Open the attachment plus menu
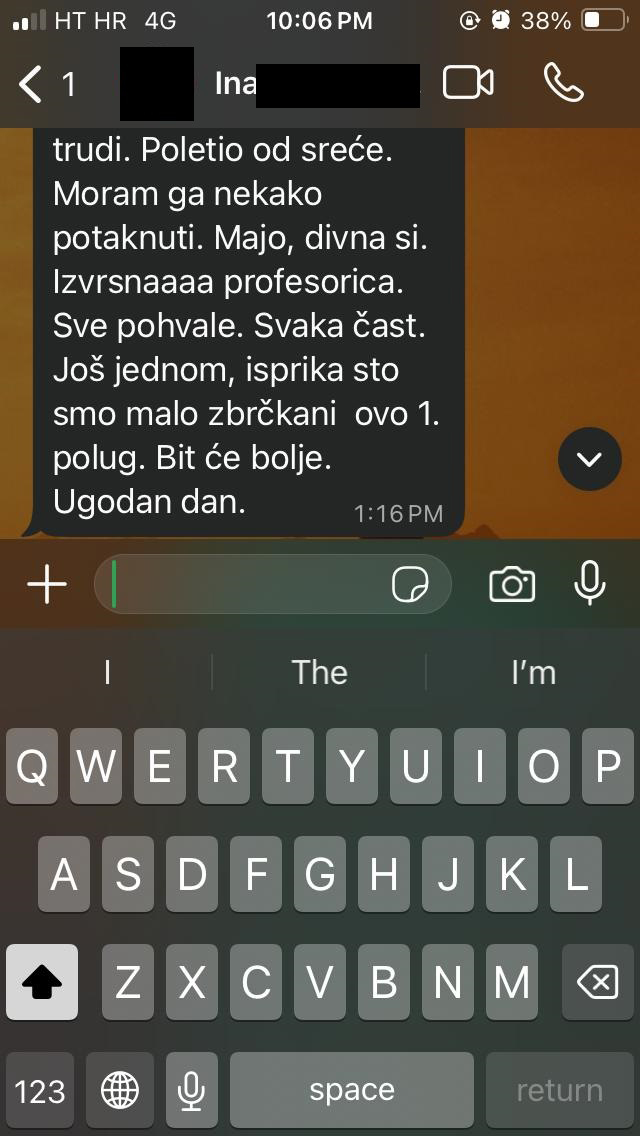Image resolution: width=640 pixels, height=1136 pixels. [x=46, y=585]
